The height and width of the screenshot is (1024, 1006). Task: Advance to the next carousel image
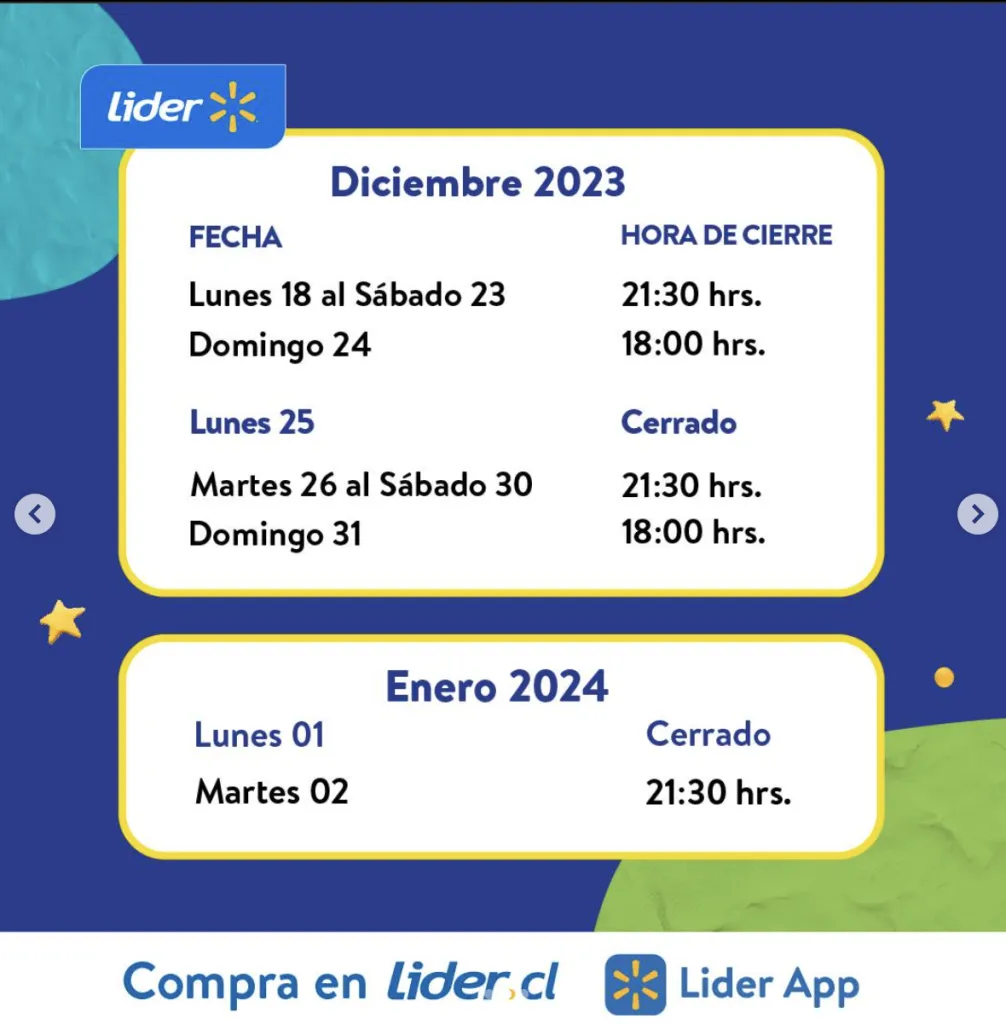(x=976, y=514)
